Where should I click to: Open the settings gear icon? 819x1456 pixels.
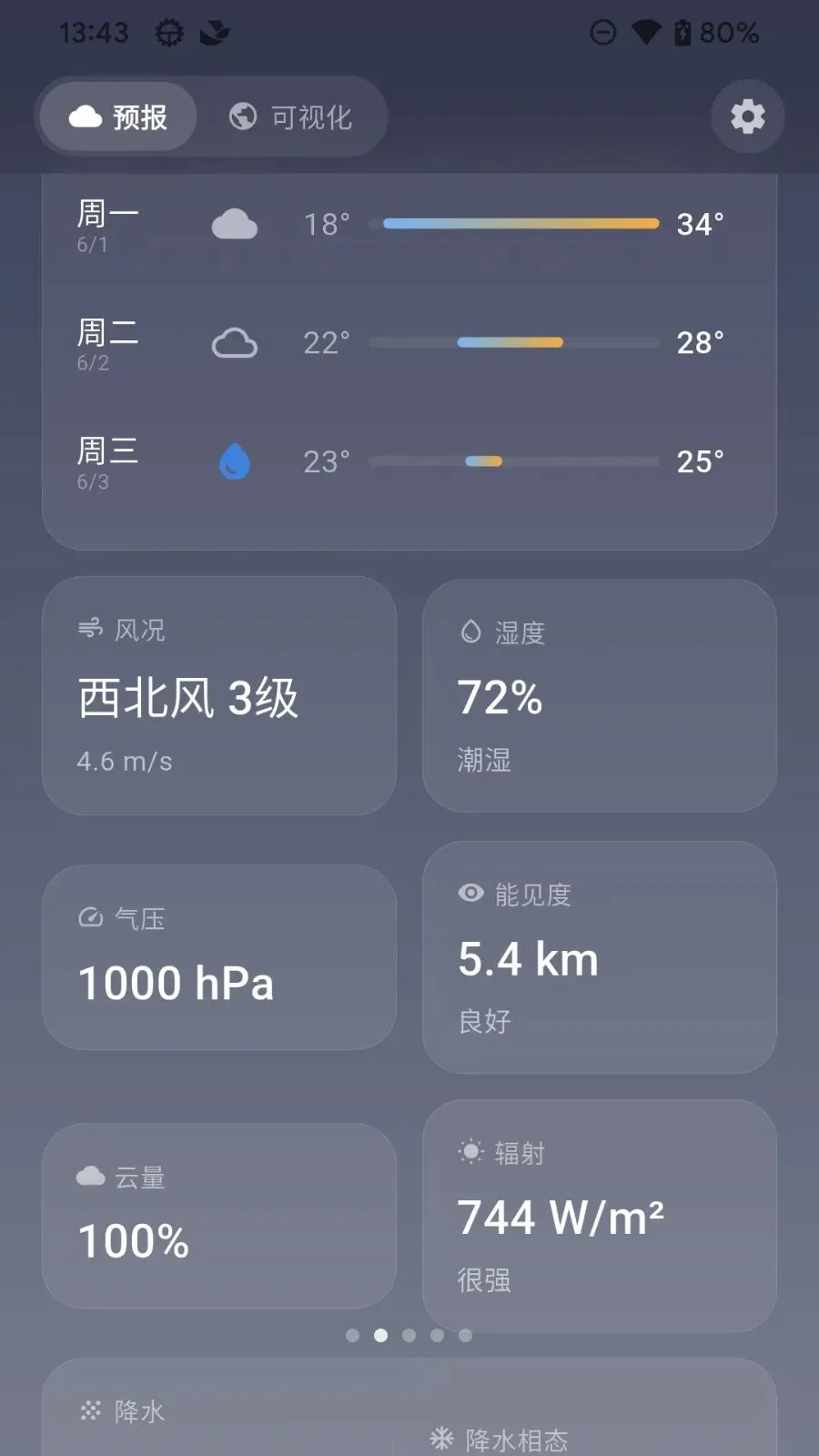click(x=747, y=116)
